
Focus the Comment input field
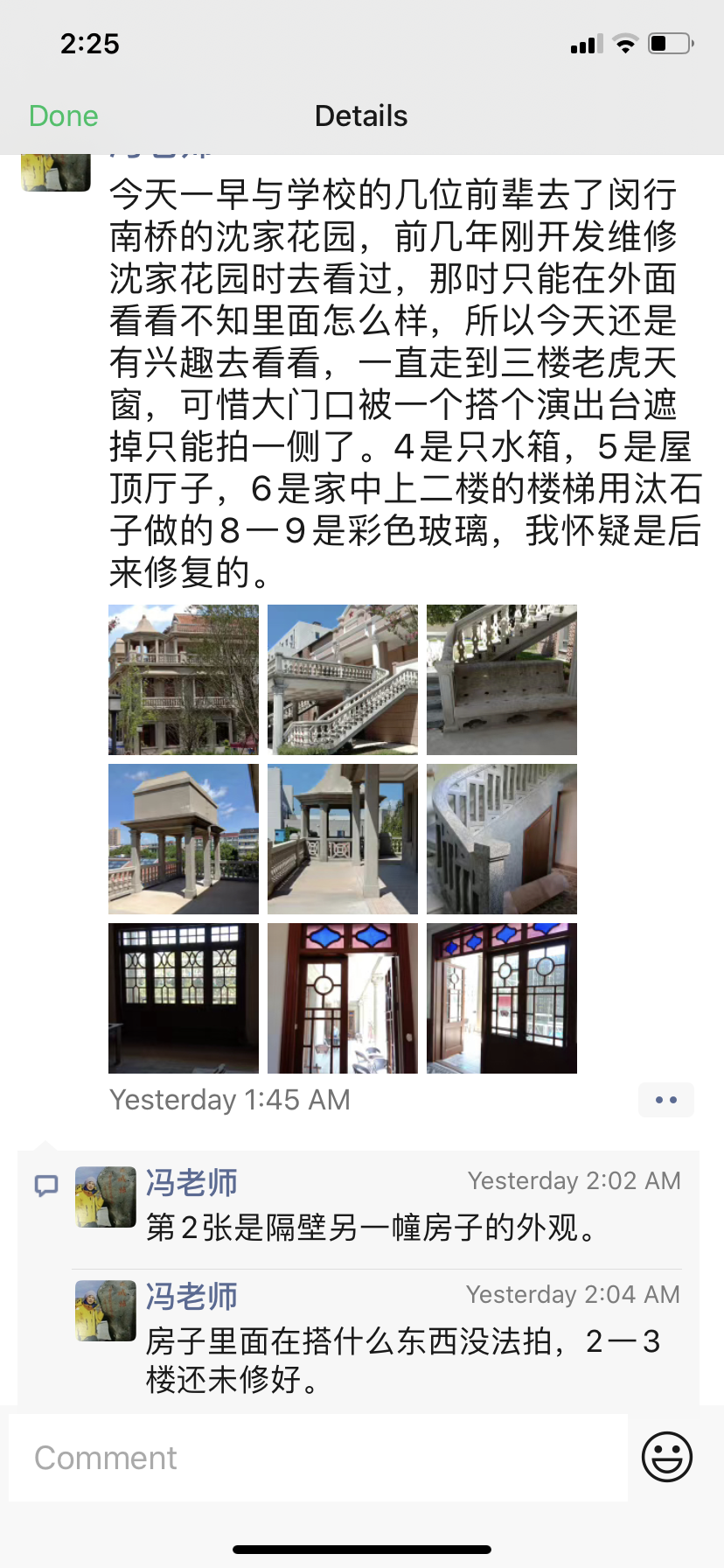click(x=318, y=1458)
